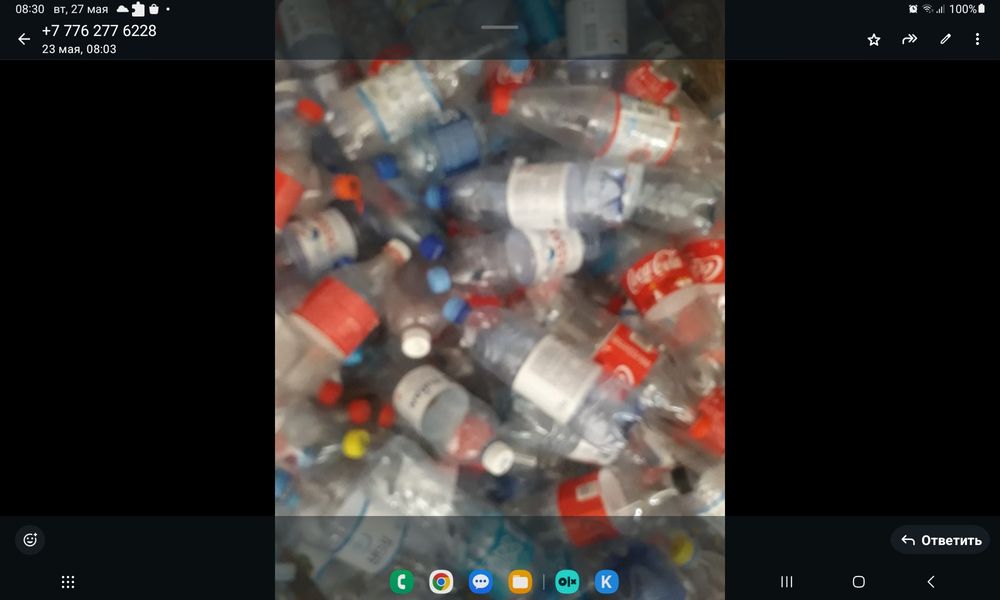
Task: Open the three-dot overflow menu
Action: (x=977, y=39)
